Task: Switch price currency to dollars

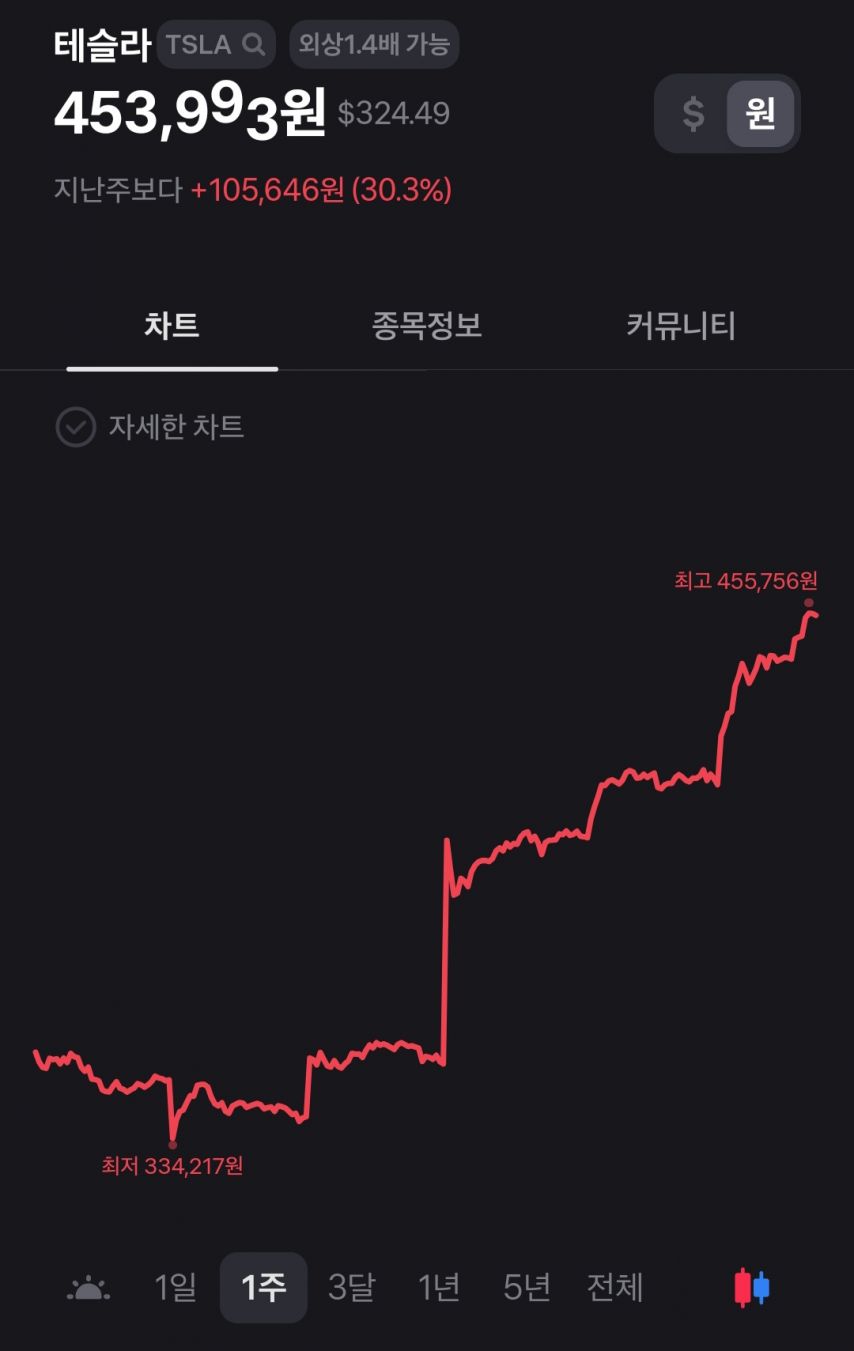Action: point(693,114)
